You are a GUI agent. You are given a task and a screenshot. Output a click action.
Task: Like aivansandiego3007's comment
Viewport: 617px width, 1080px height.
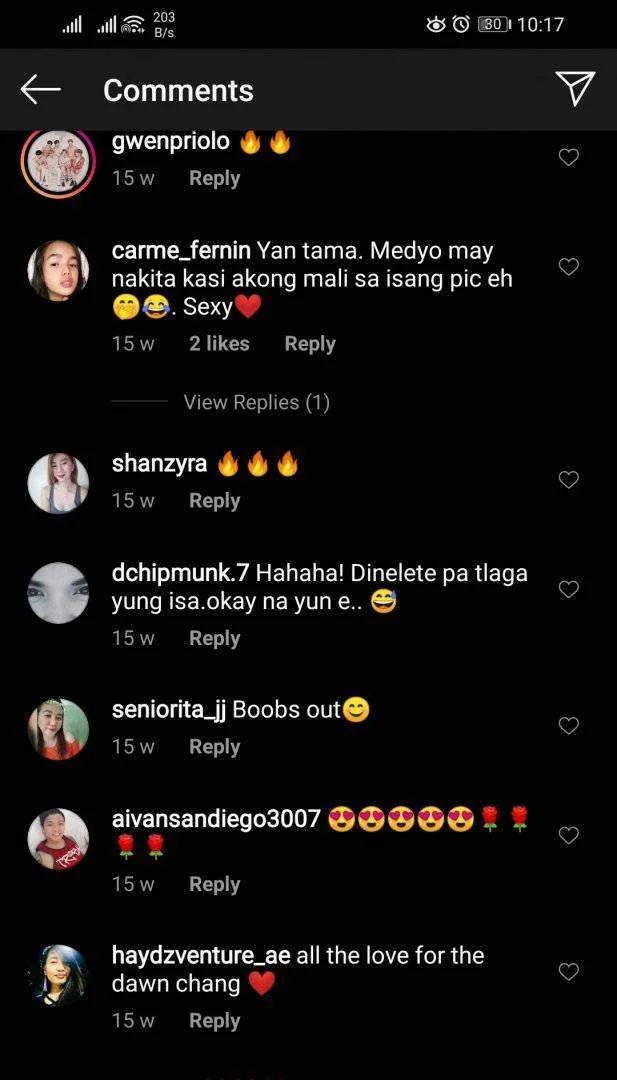[568, 836]
